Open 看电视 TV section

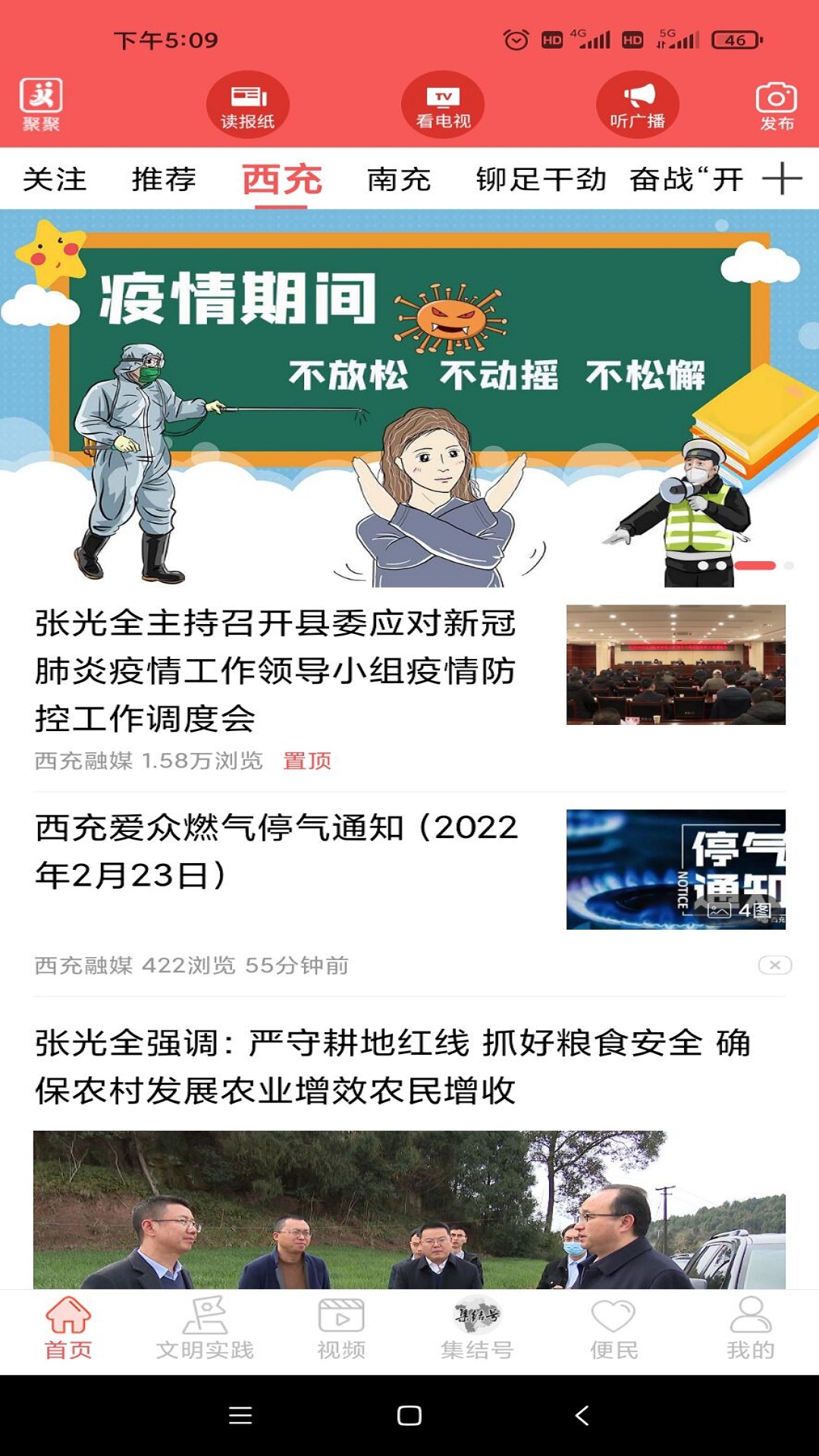[443, 105]
